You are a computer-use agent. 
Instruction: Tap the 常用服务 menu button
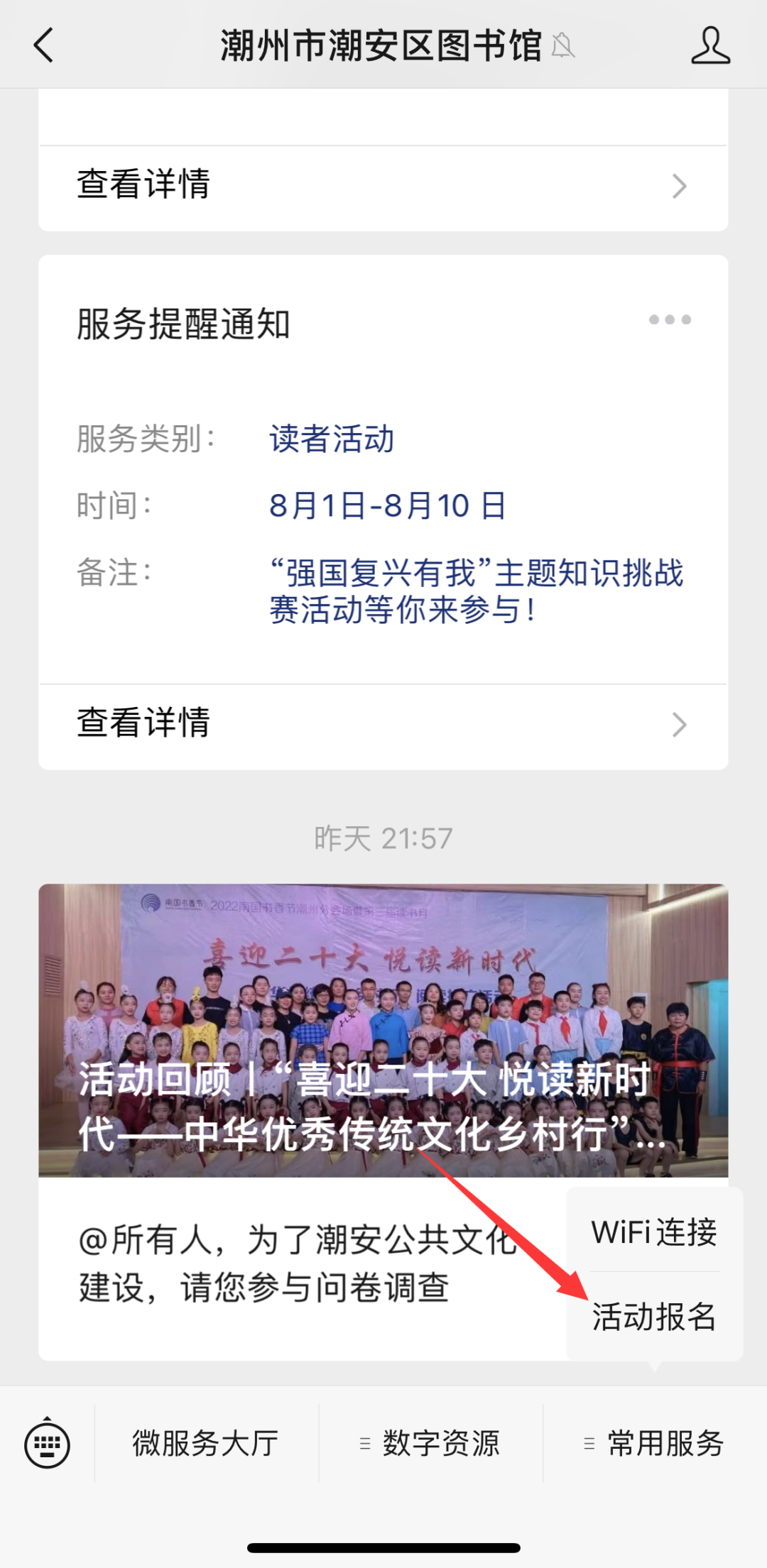tap(655, 1444)
